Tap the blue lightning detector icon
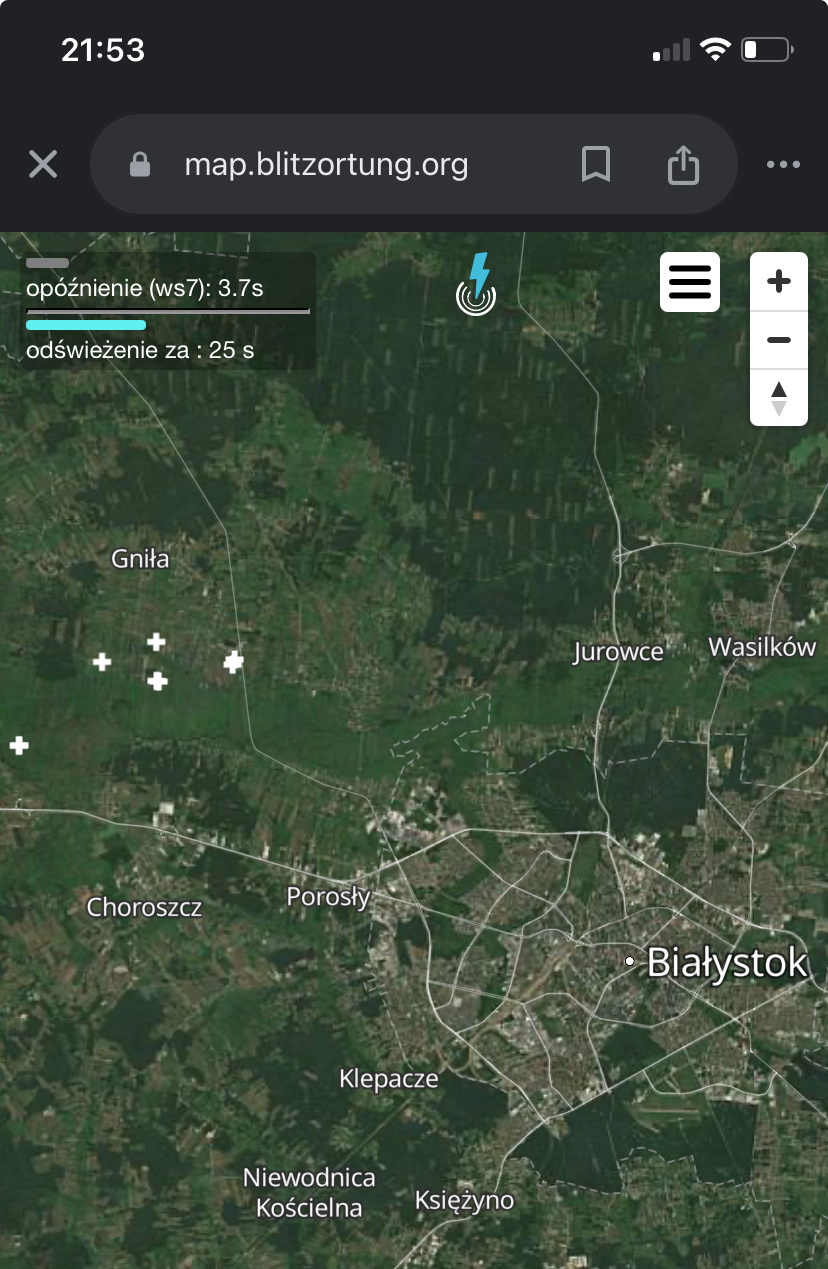Screen dimensions: 828x1269 [477, 284]
